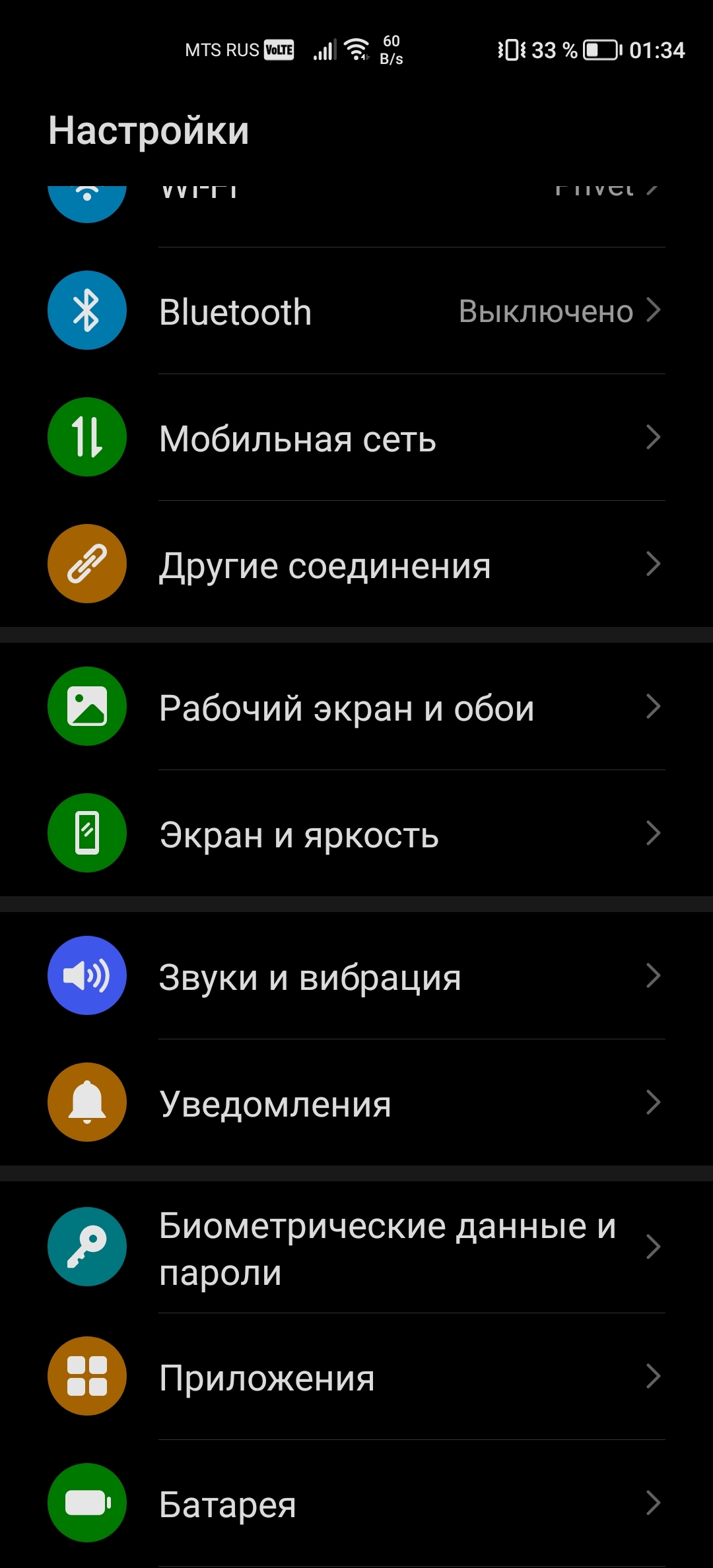Open Мобильная сеть settings

click(x=356, y=438)
